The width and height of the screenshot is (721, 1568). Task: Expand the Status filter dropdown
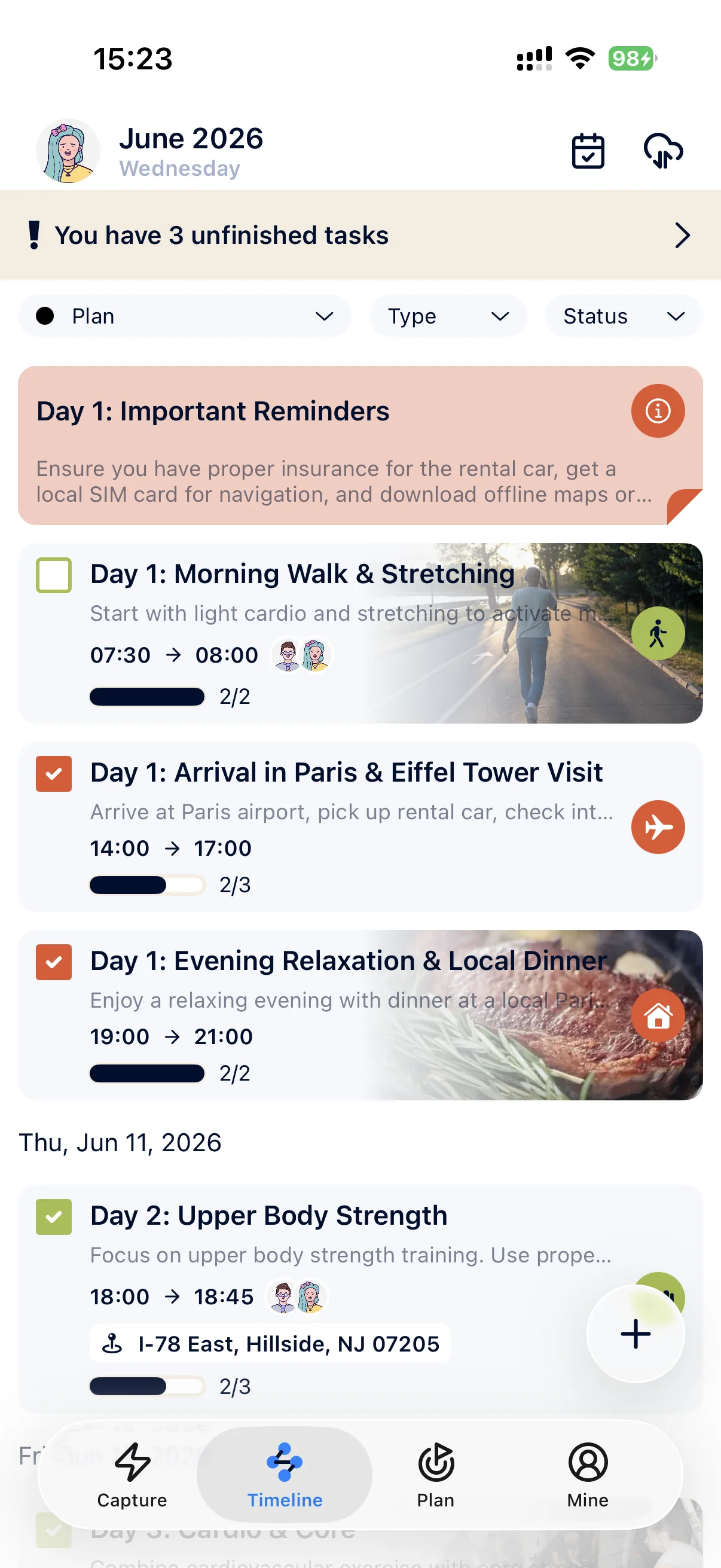pyautogui.click(x=624, y=316)
